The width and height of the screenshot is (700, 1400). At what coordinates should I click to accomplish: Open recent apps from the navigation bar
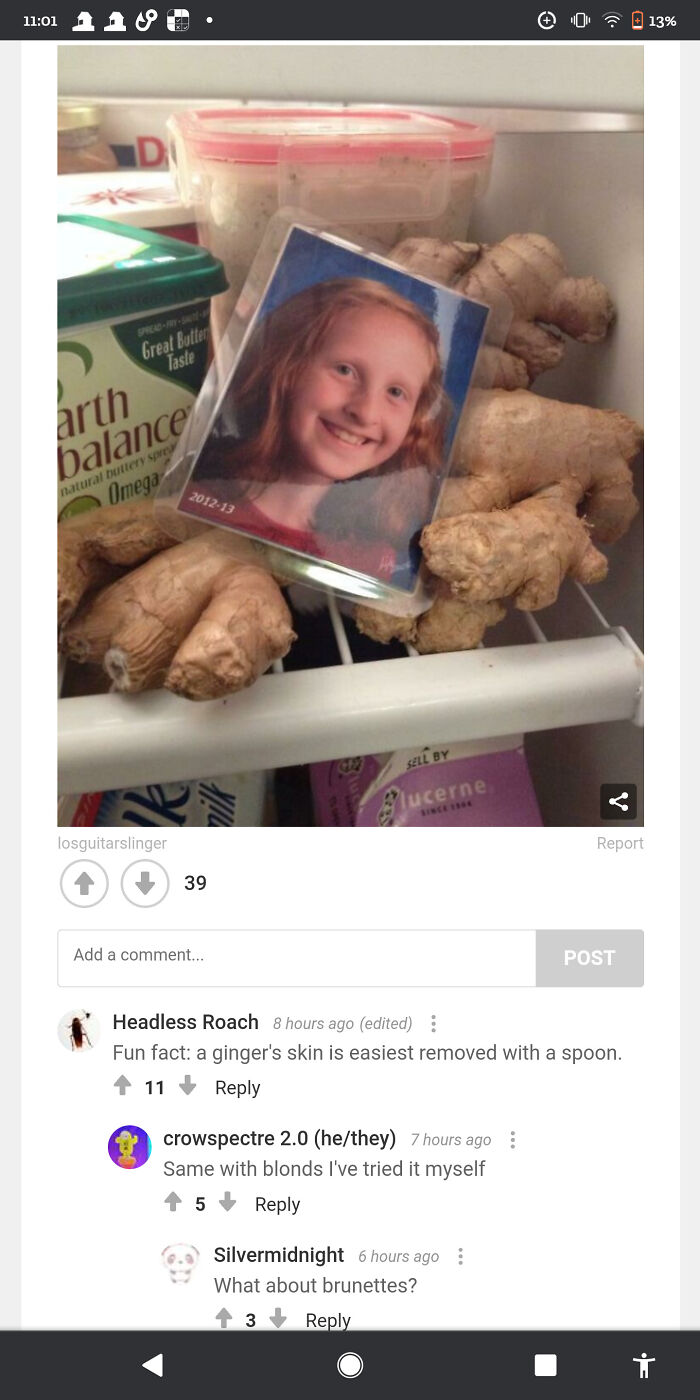545,1365
